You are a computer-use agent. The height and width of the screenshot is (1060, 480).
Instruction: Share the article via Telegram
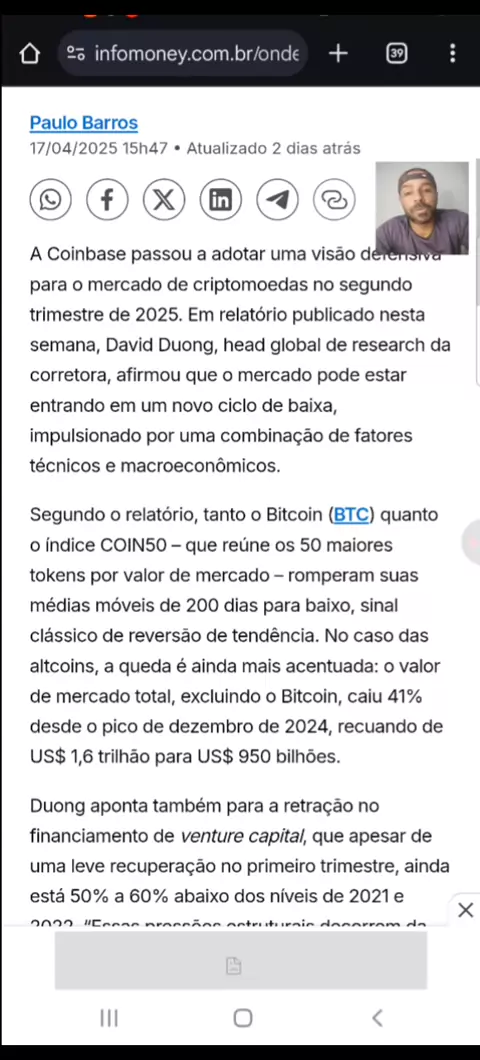point(277,199)
